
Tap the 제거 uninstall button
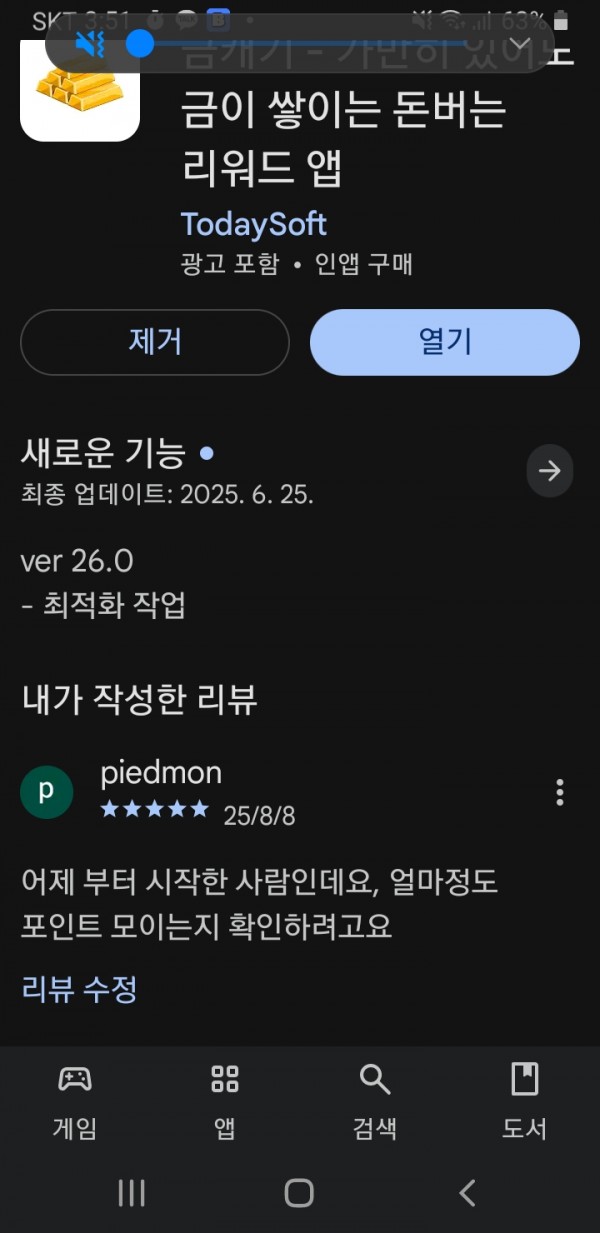[x=155, y=342]
